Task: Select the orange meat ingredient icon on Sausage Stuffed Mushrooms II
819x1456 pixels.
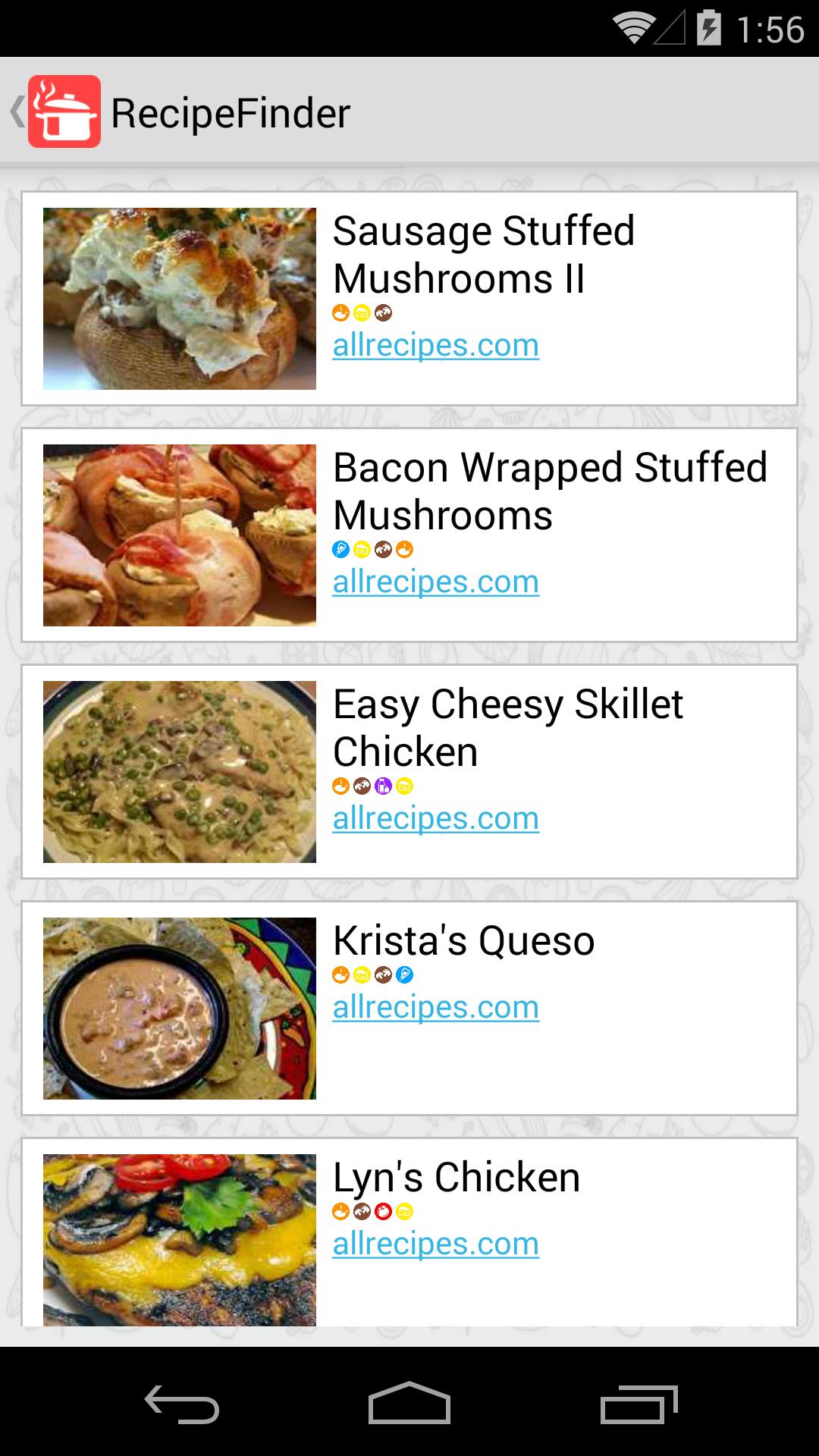Action: (x=342, y=309)
